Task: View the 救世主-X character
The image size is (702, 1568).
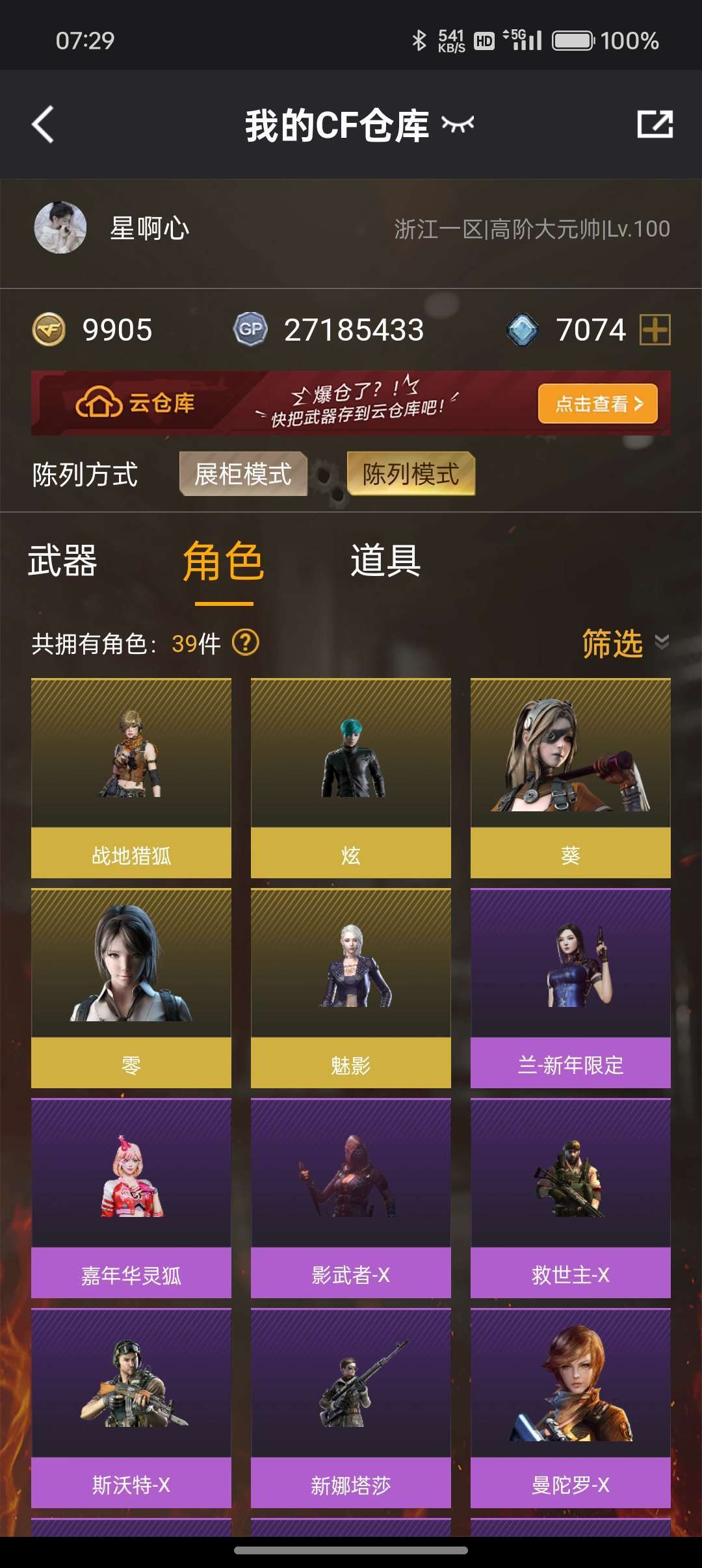Action: click(x=571, y=1198)
